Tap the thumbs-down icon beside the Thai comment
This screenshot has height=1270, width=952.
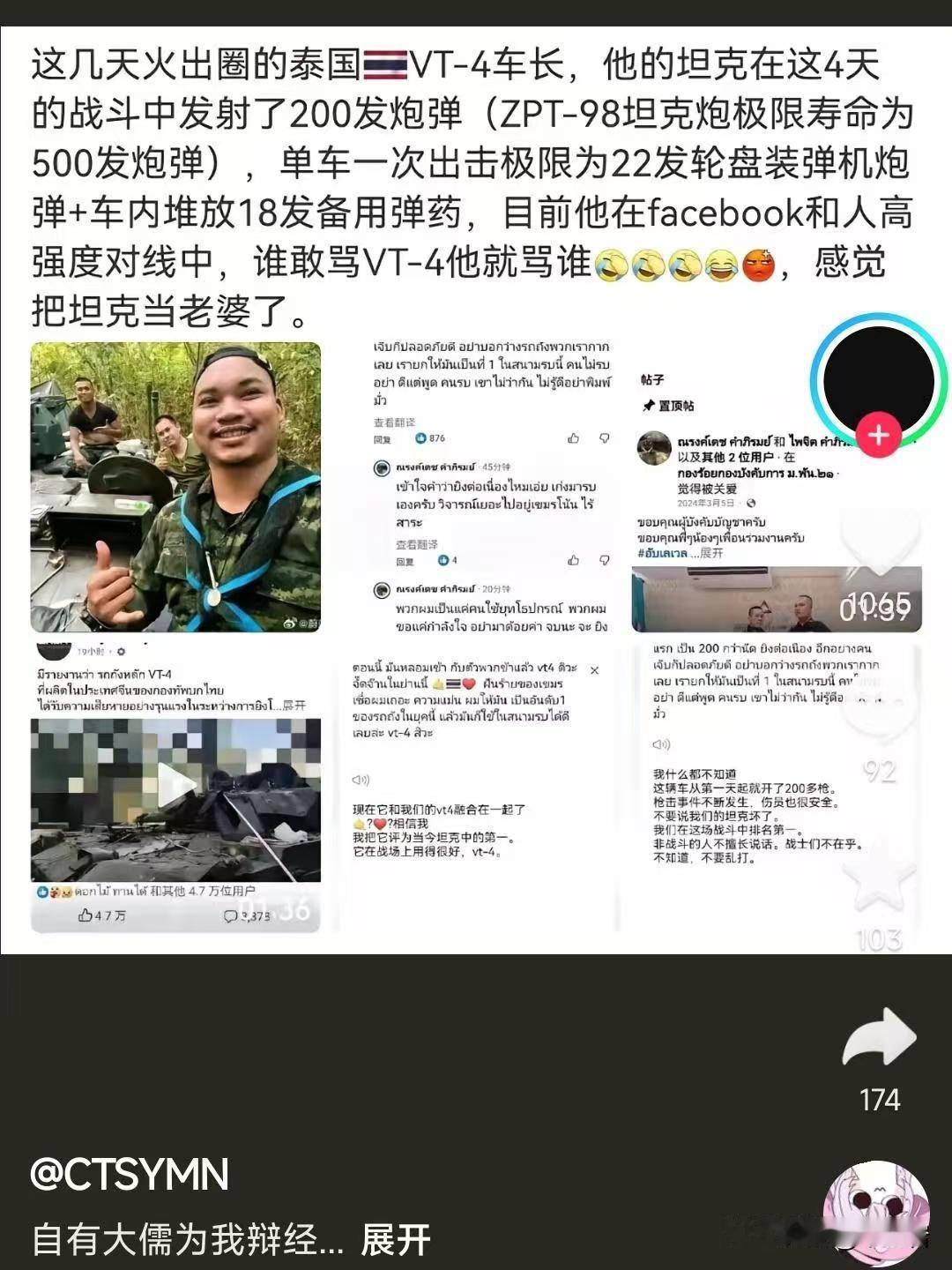[605, 439]
